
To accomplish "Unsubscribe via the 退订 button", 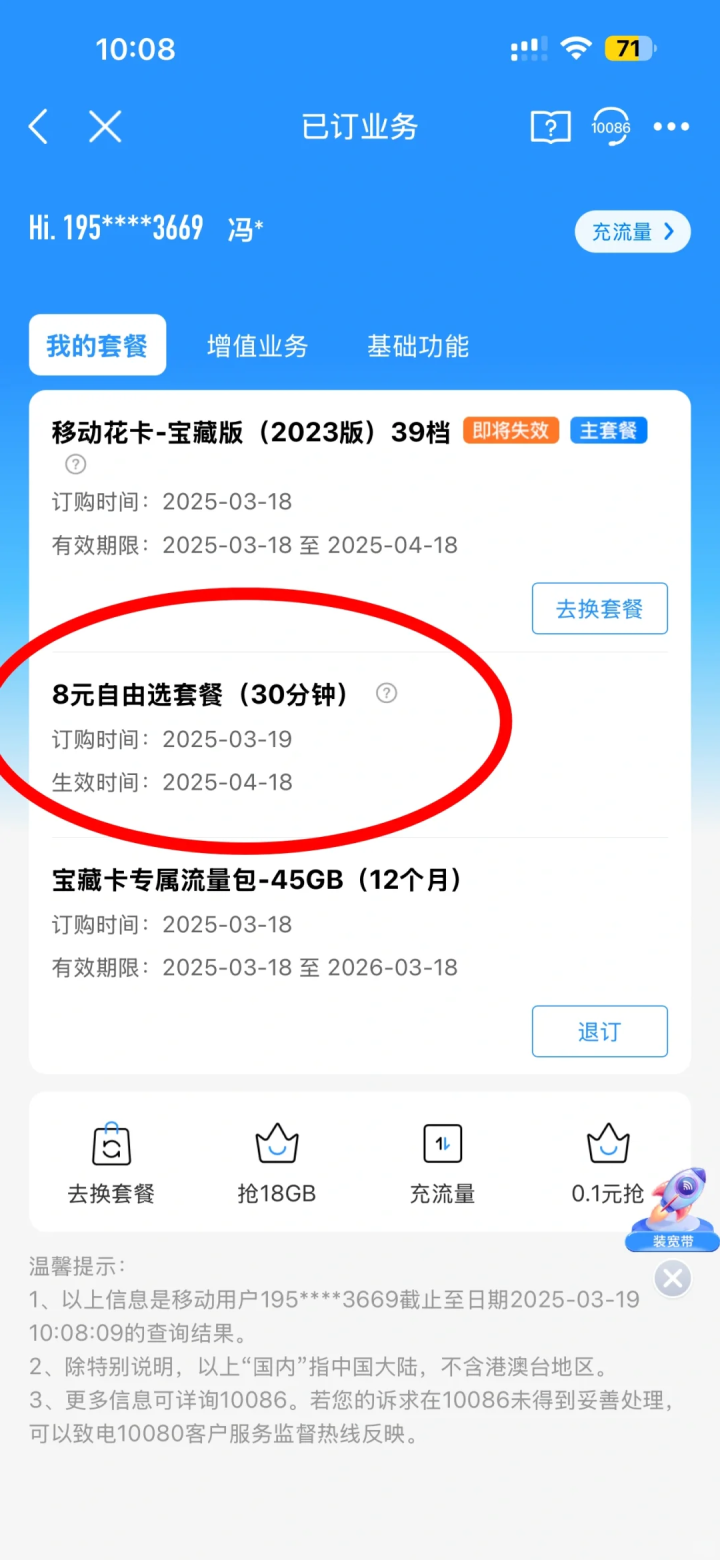I will tap(599, 1031).
